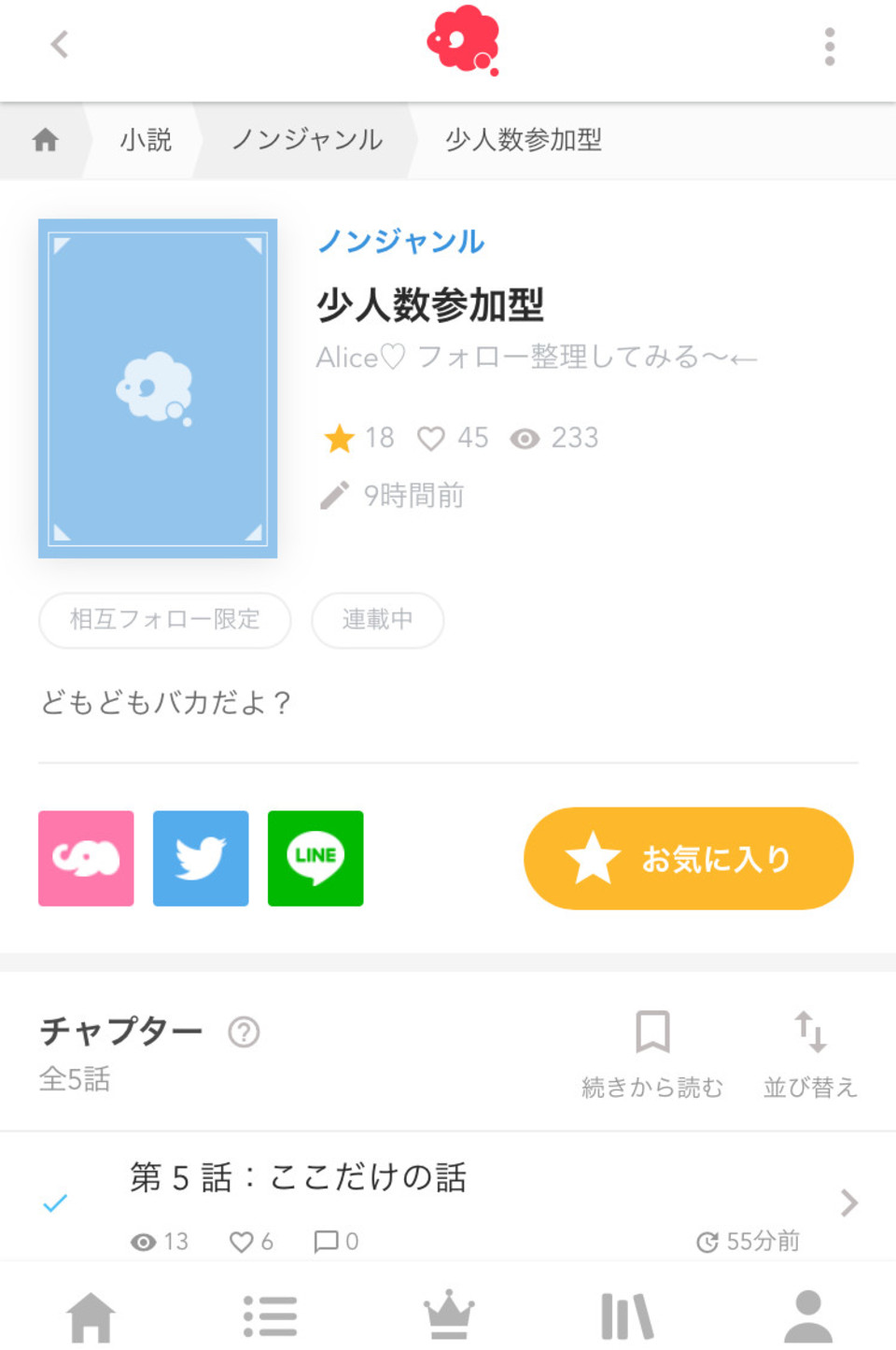This screenshot has height=1350, width=896.
Task: Switch to the crown ranking tab
Action: (x=449, y=1315)
